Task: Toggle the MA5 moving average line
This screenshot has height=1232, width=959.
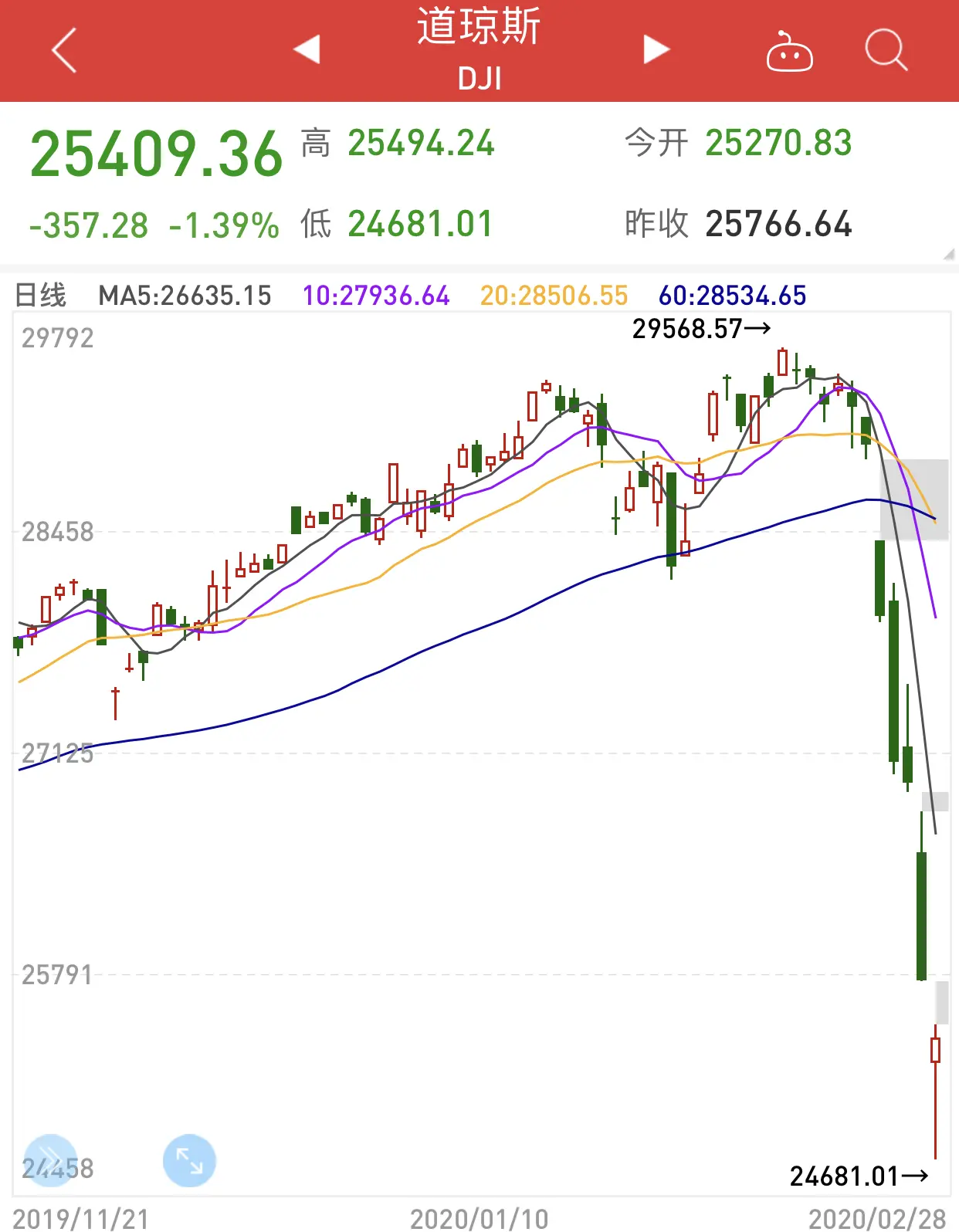Action: click(x=185, y=295)
